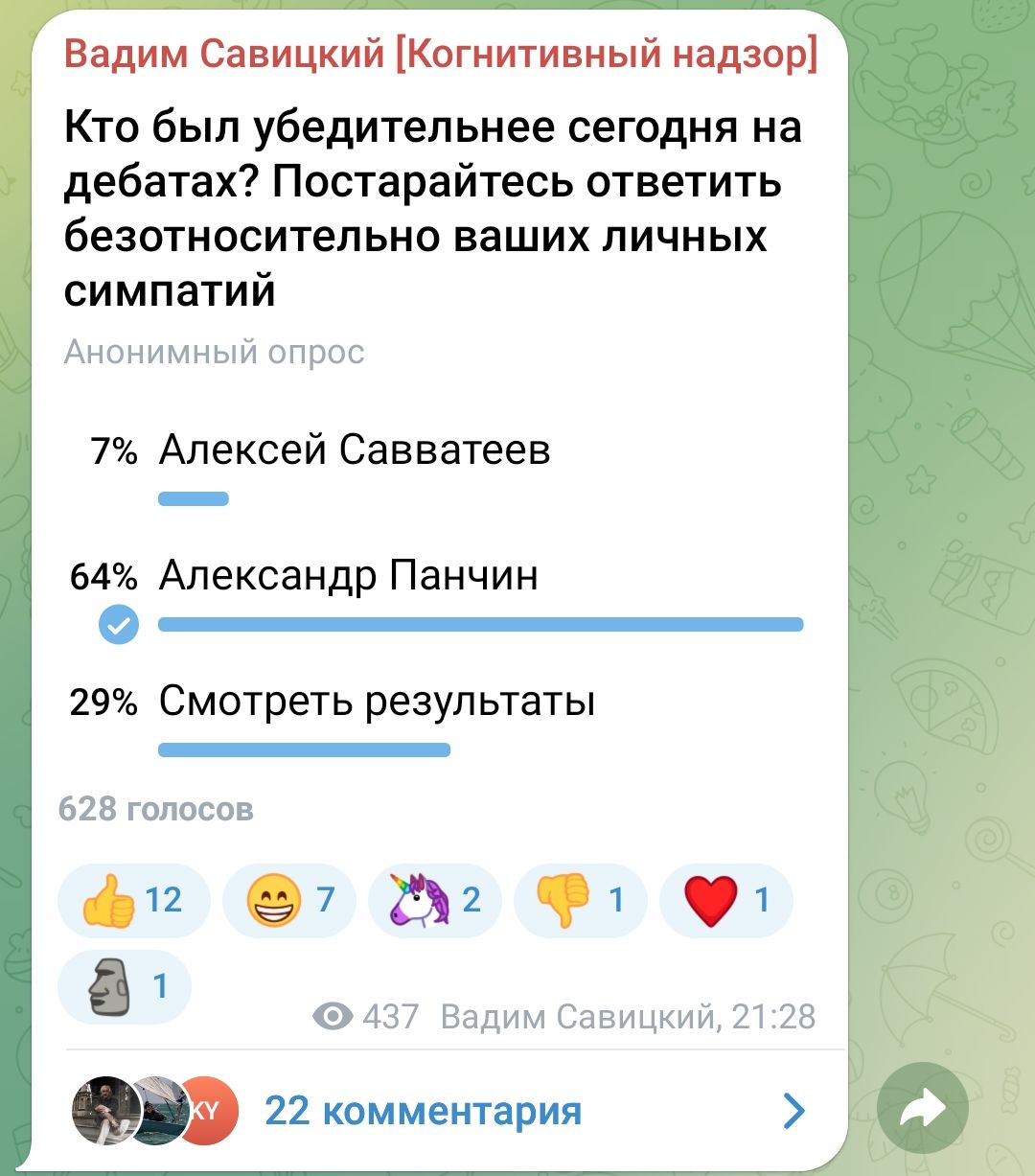Add a thumbs-up reaction
The height and width of the screenshot is (1176, 1035).
coord(133,900)
